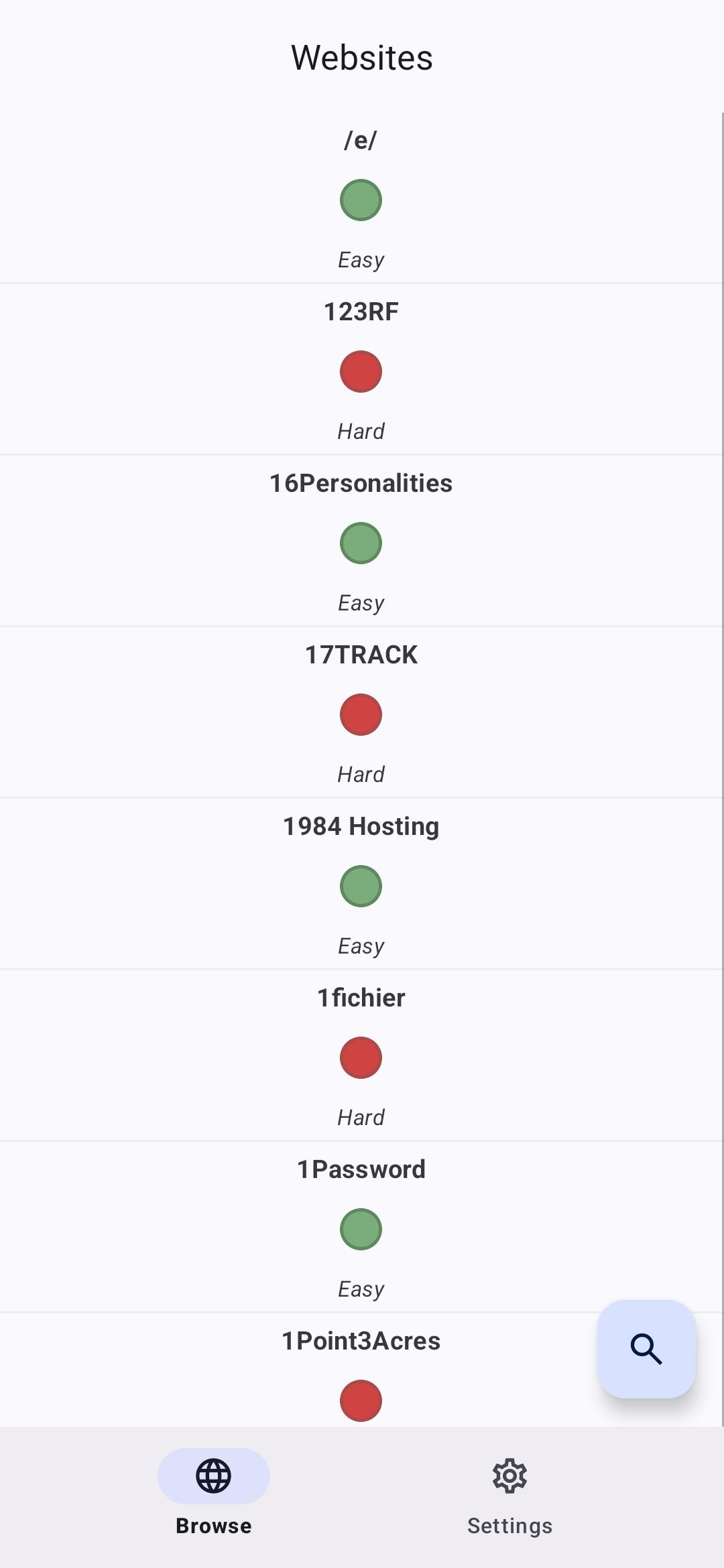Open the 1Password entry
This screenshot has height=1568, width=724.
(x=361, y=1228)
